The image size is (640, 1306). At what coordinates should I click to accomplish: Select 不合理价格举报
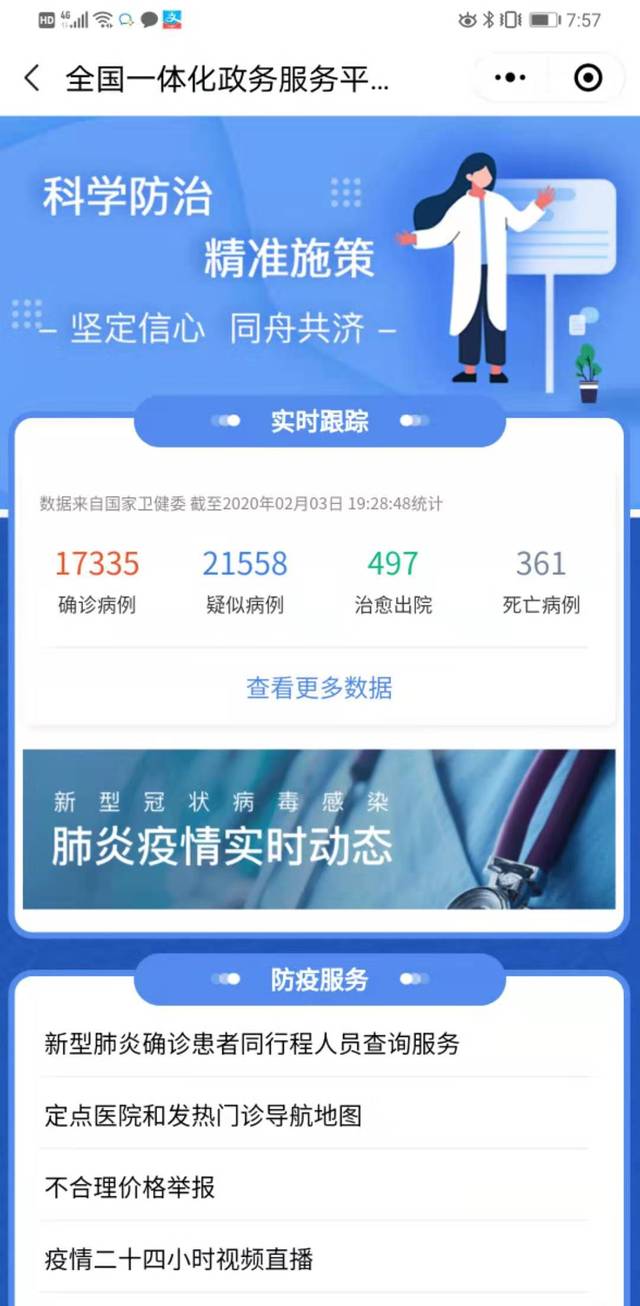pyautogui.click(x=130, y=1188)
